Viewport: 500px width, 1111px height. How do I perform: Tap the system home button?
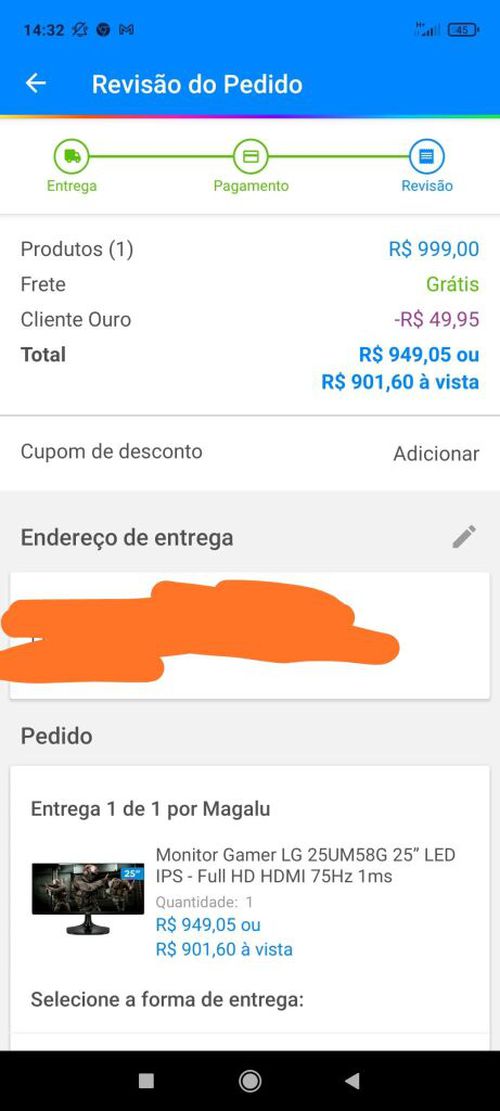coord(250,1081)
